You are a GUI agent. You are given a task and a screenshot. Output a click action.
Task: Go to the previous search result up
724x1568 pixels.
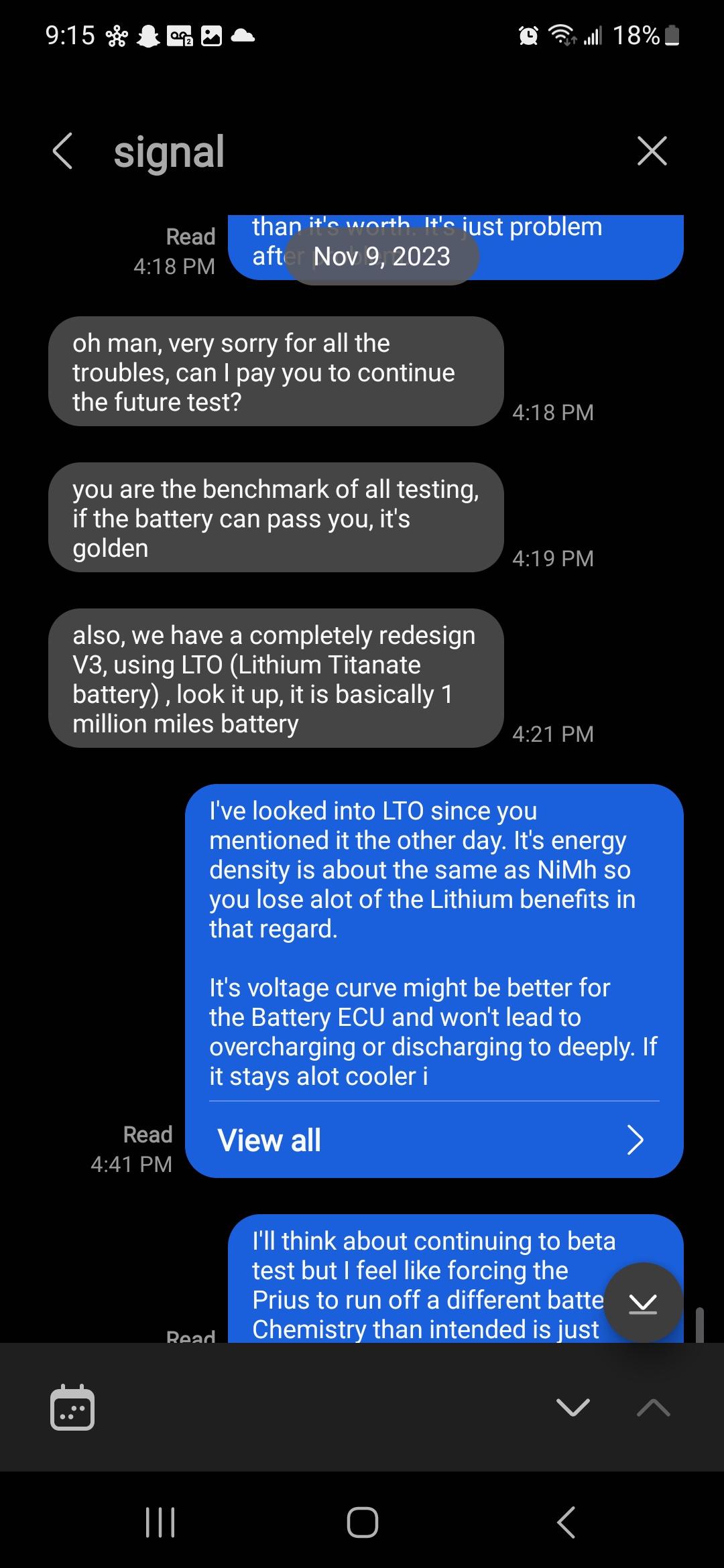pyautogui.click(x=653, y=1407)
